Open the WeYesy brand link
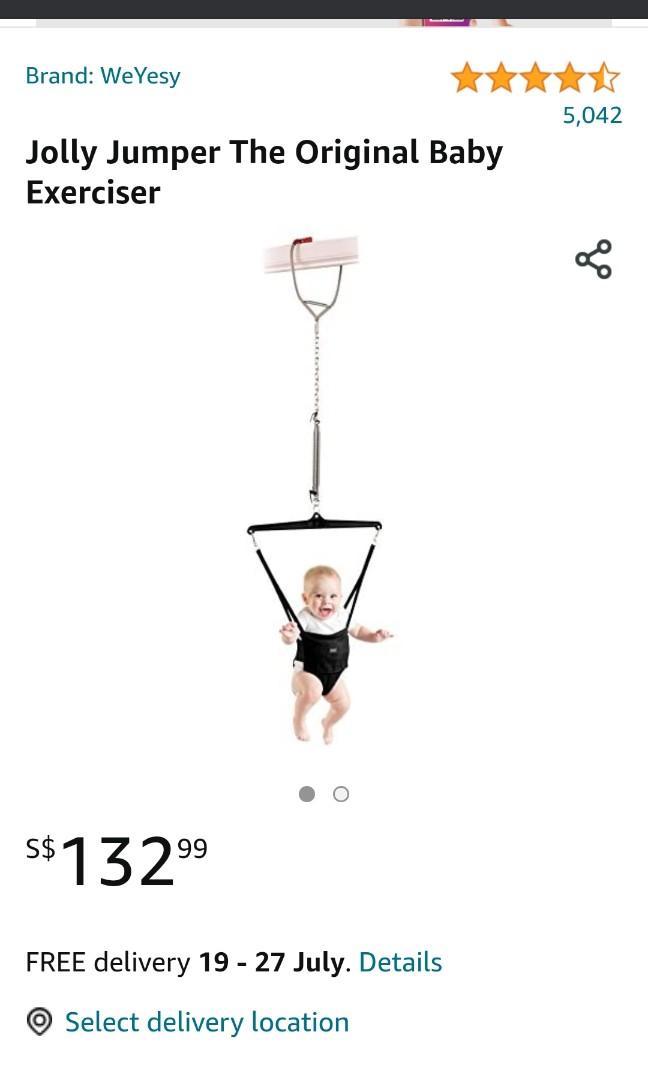 click(x=103, y=76)
